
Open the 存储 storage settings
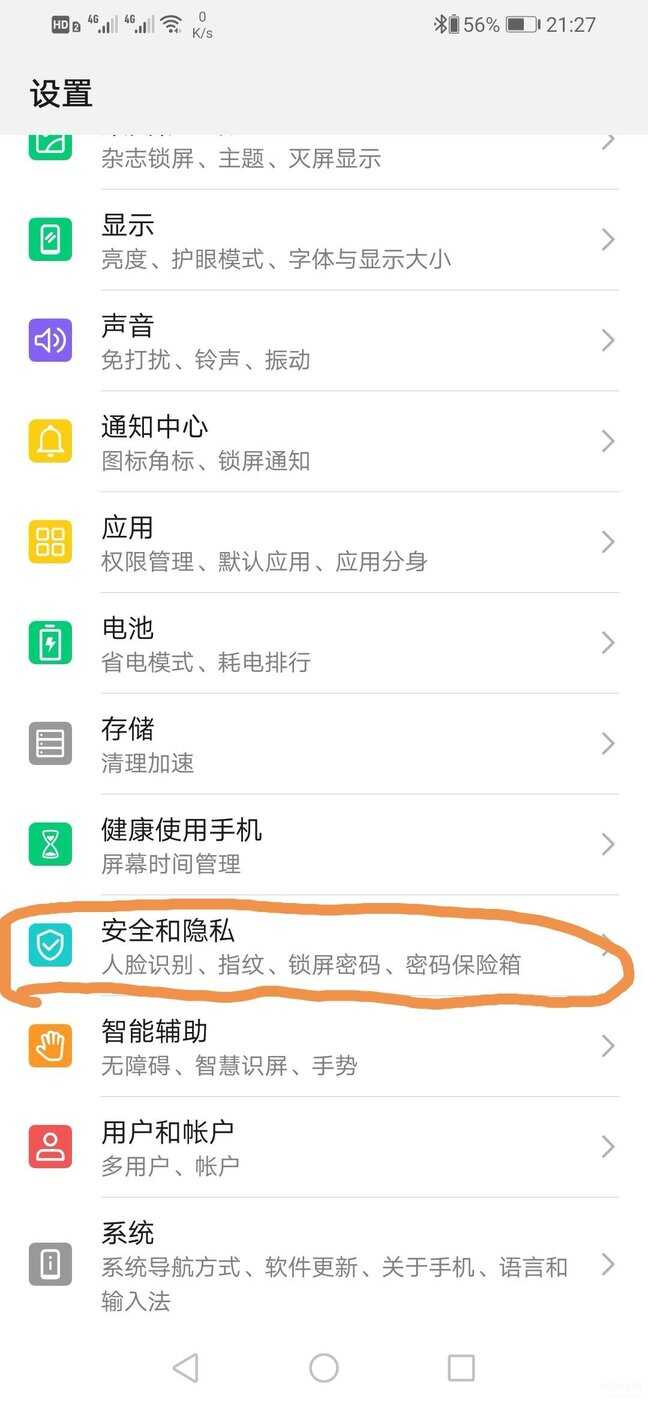tap(324, 744)
